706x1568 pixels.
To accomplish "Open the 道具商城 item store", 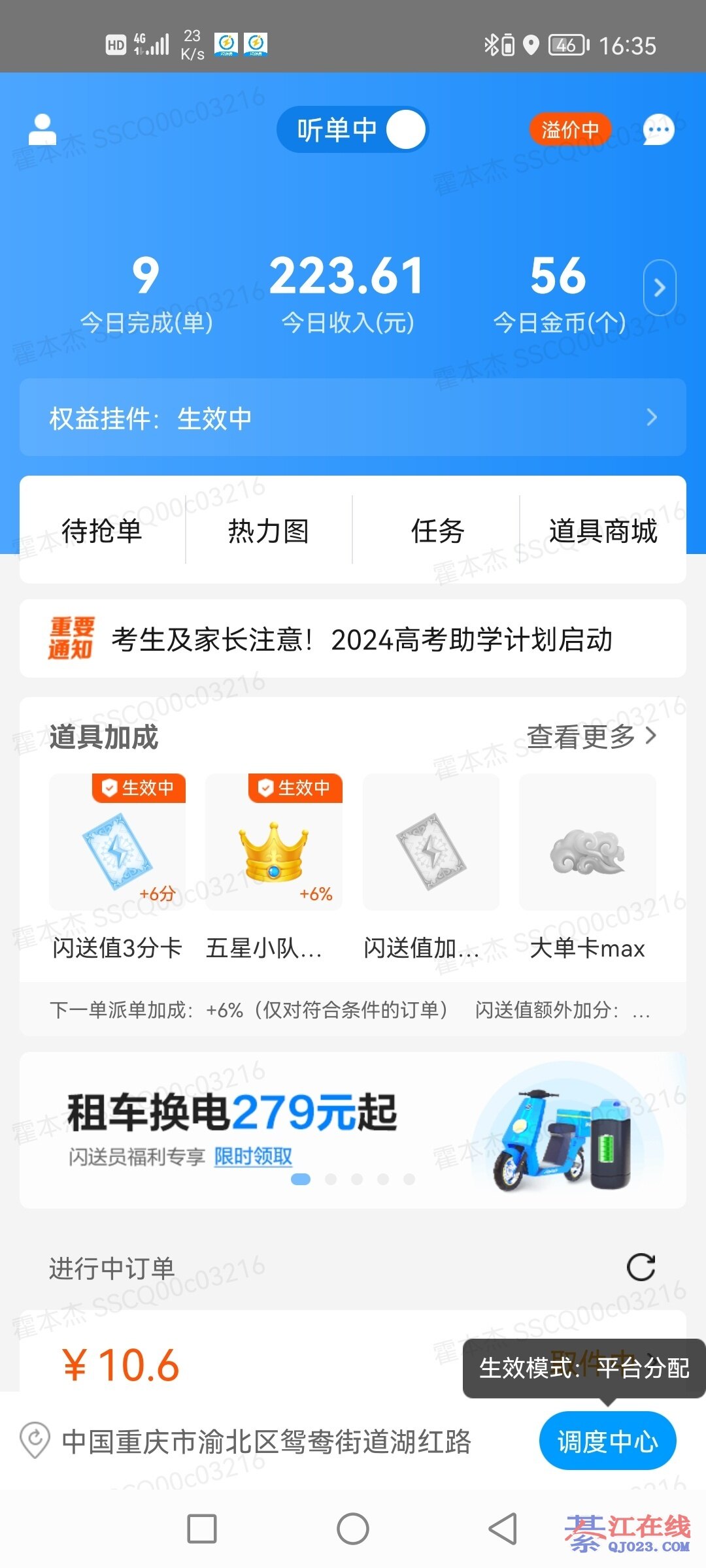I will pyautogui.click(x=603, y=531).
